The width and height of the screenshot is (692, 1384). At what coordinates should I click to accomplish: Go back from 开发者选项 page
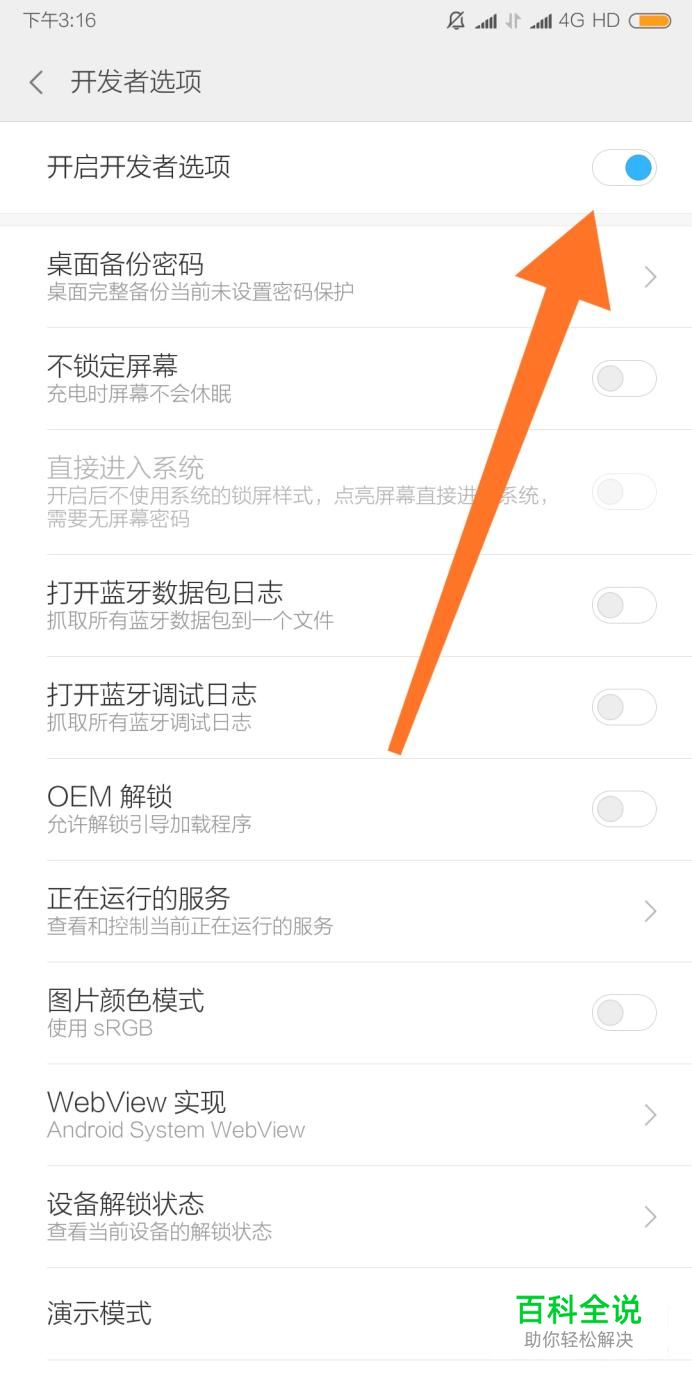click(x=37, y=82)
